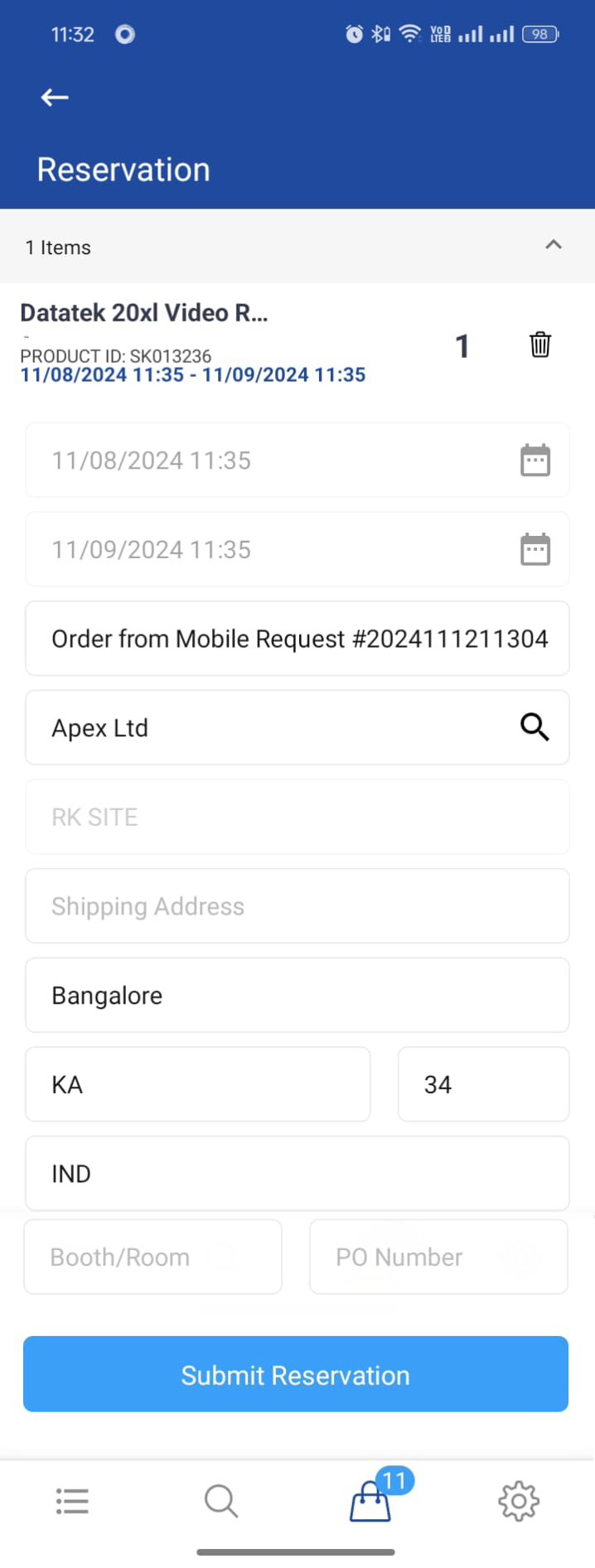Search for a customer in the Apex Ltd field
The height and width of the screenshot is (1568, 595).
click(x=534, y=727)
